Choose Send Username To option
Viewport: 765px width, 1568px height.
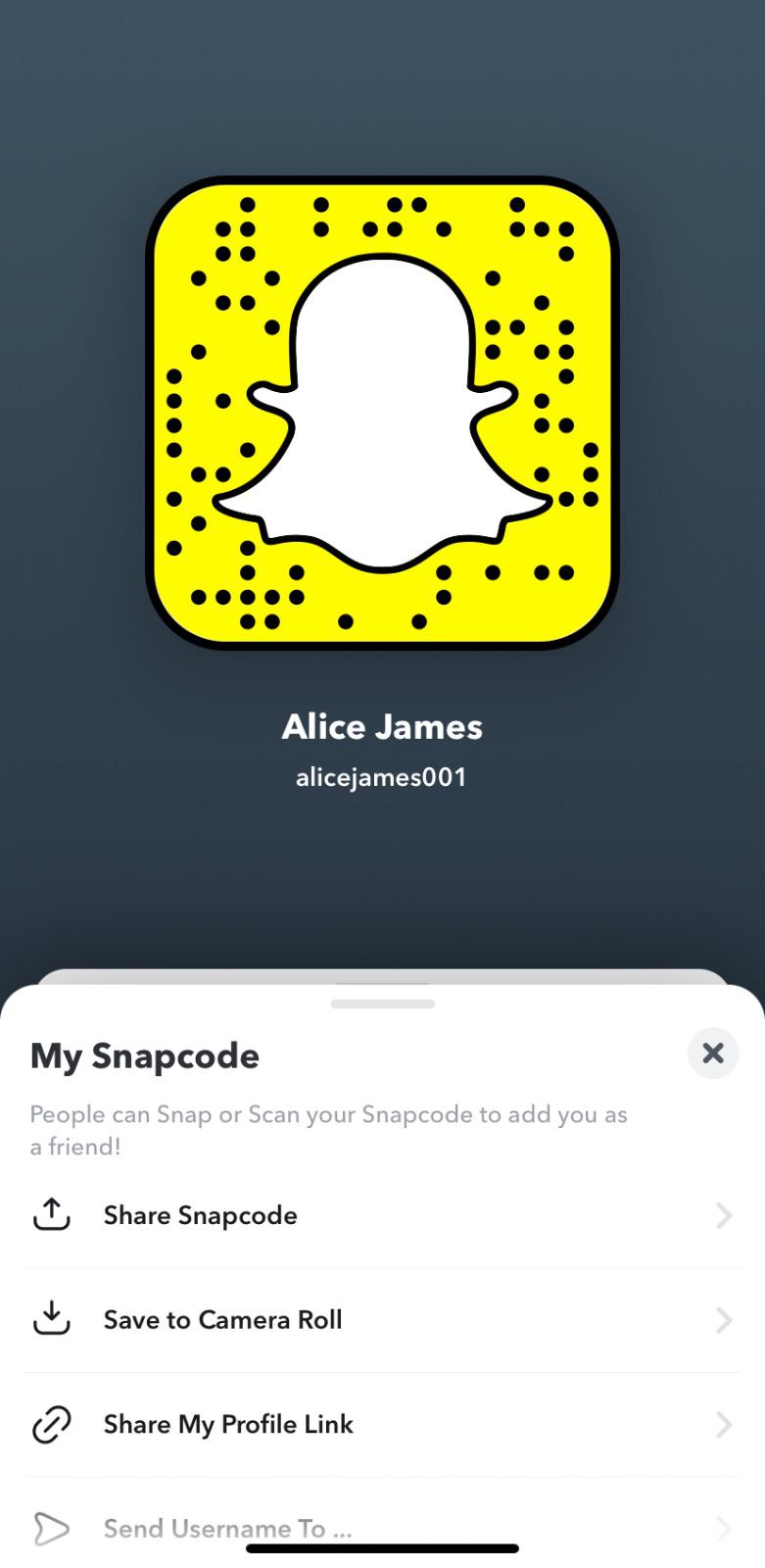click(x=382, y=1527)
